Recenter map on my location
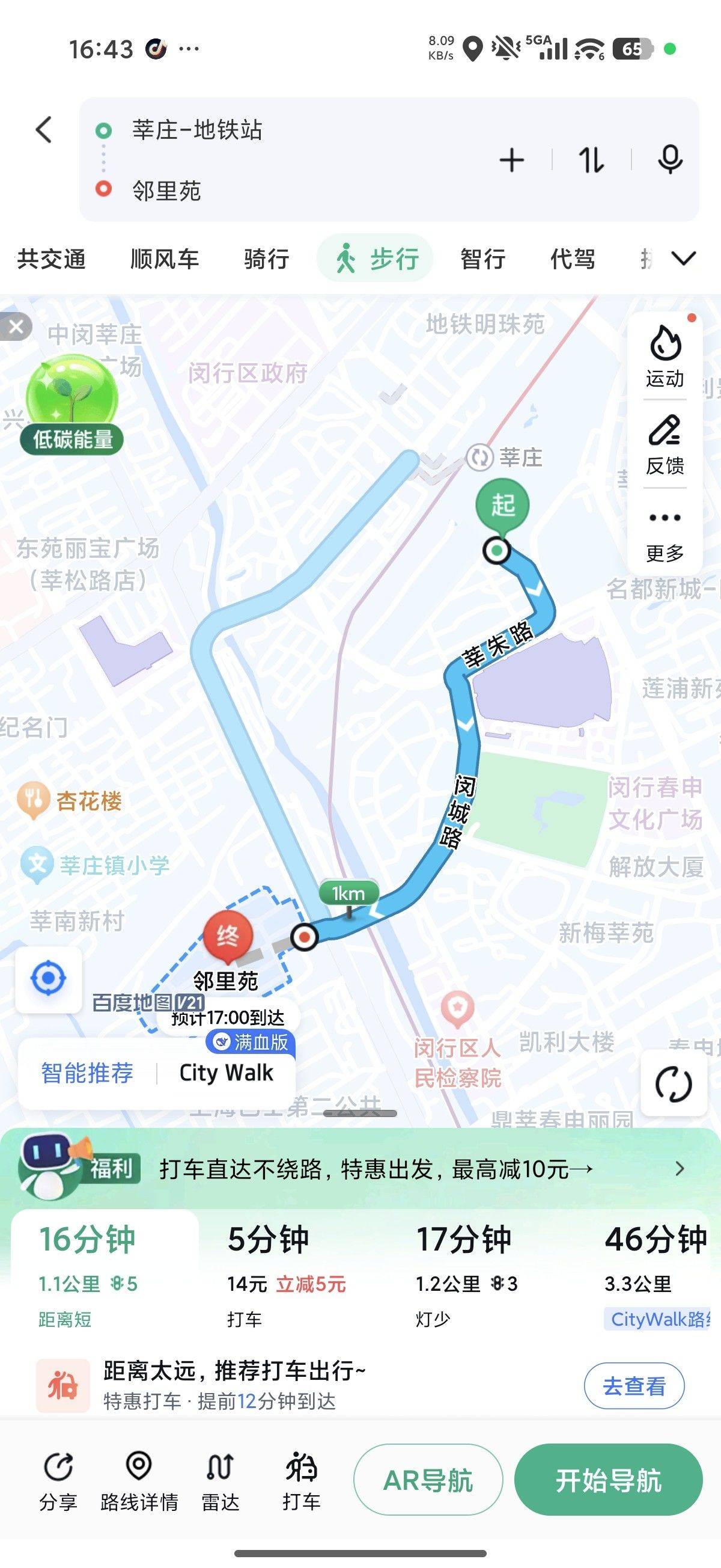 point(48,979)
